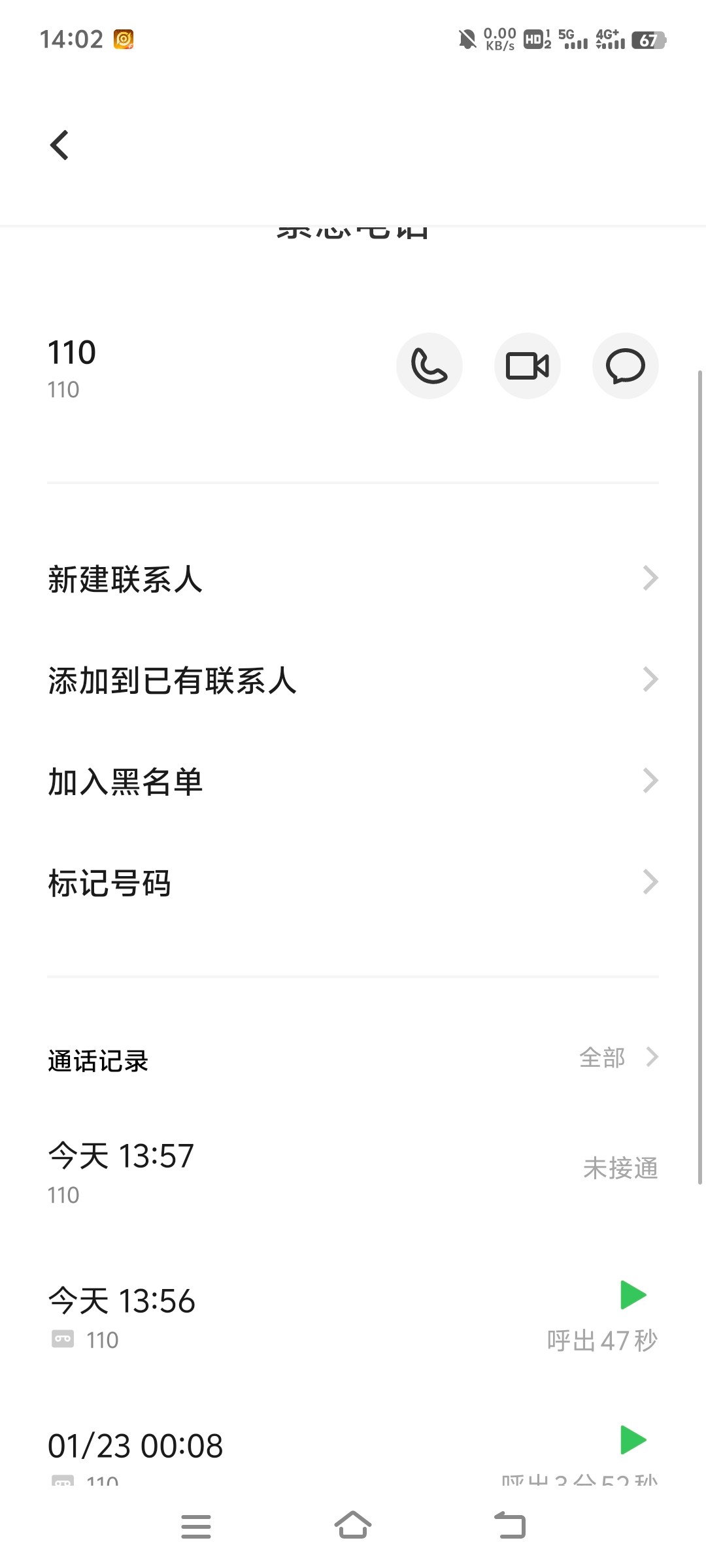
Task: Start a video call to 110
Action: pos(528,366)
